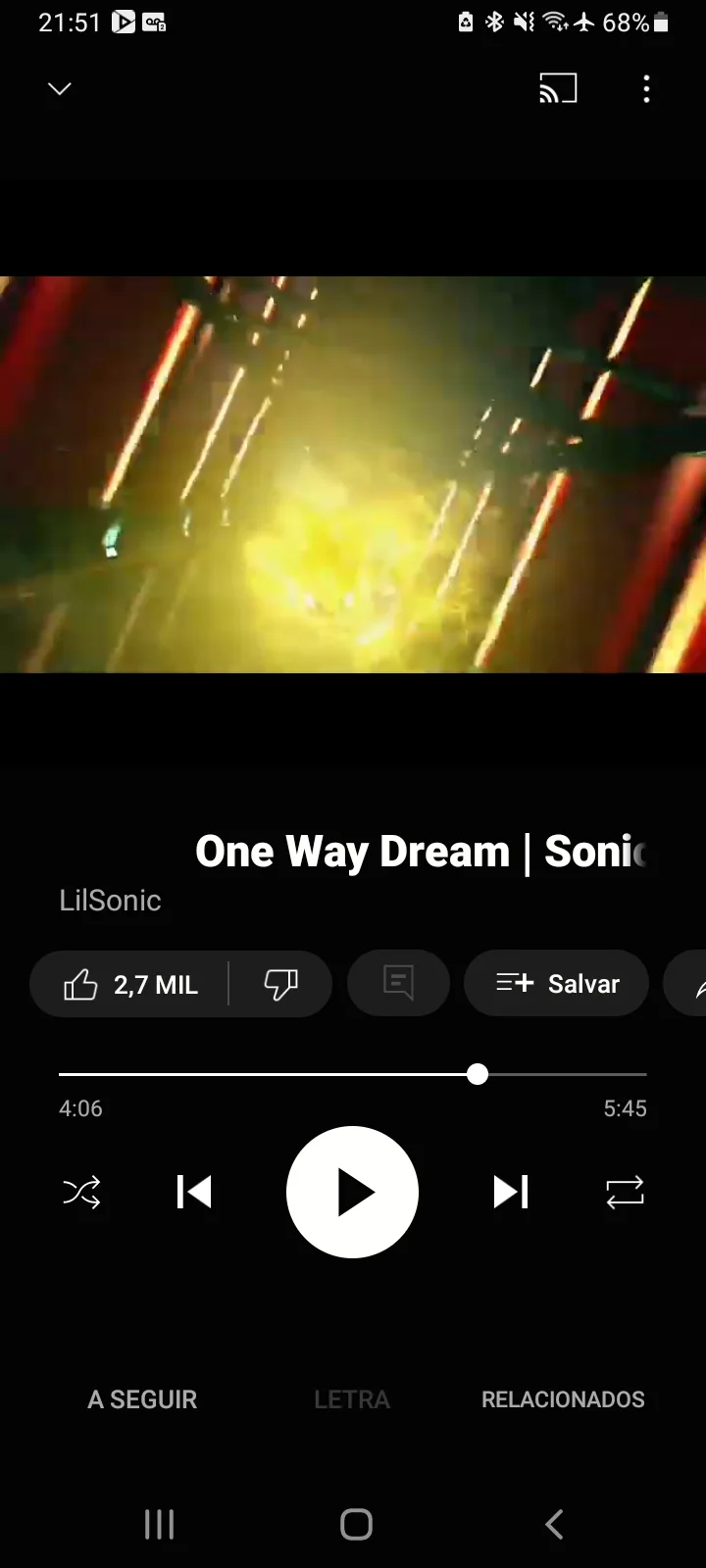This screenshot has width=706, height=1568.
Task: Tap the video artwork area
Action: tap(353, 474)
